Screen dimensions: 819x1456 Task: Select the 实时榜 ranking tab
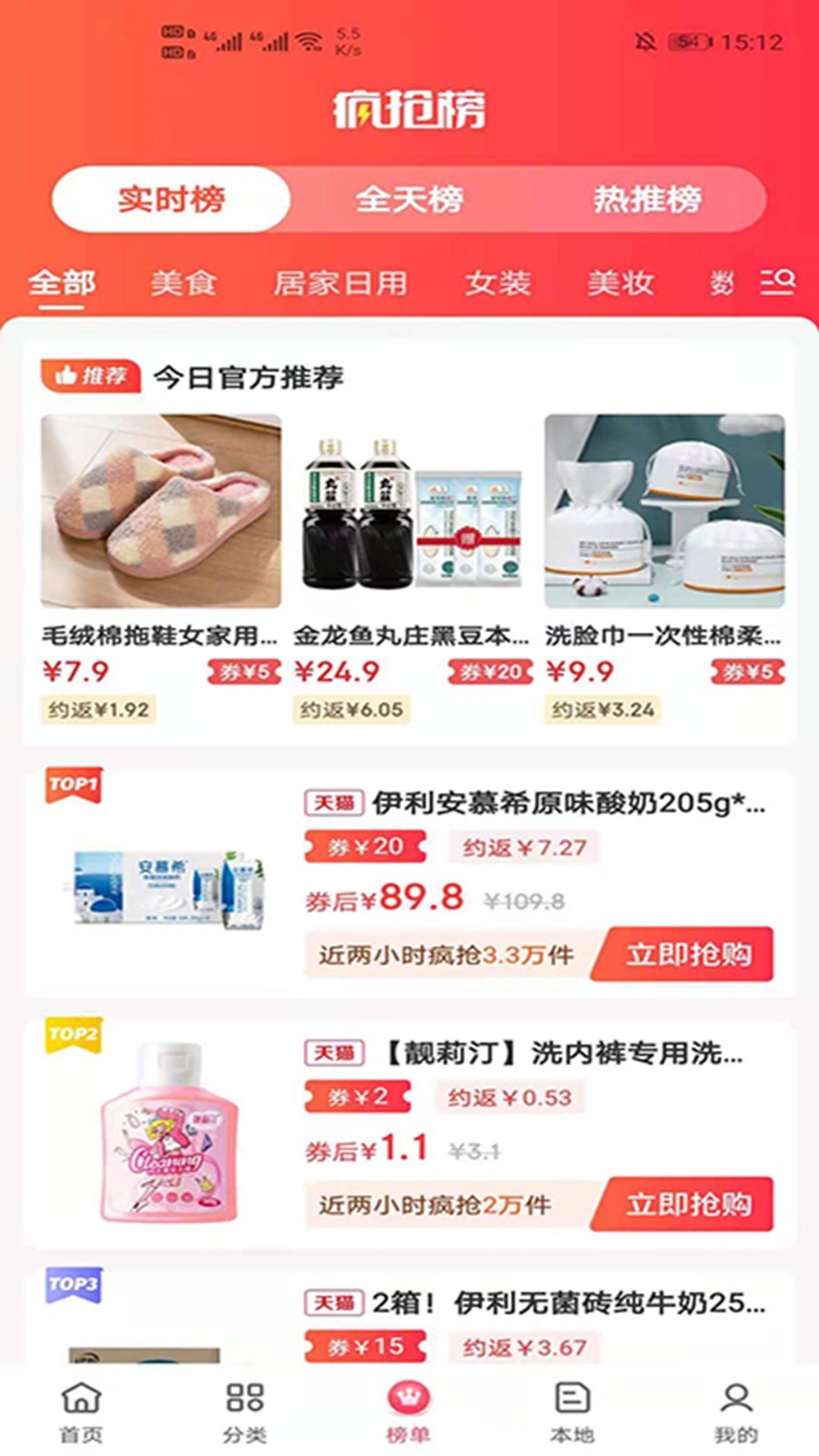click(x=171, y=199)
